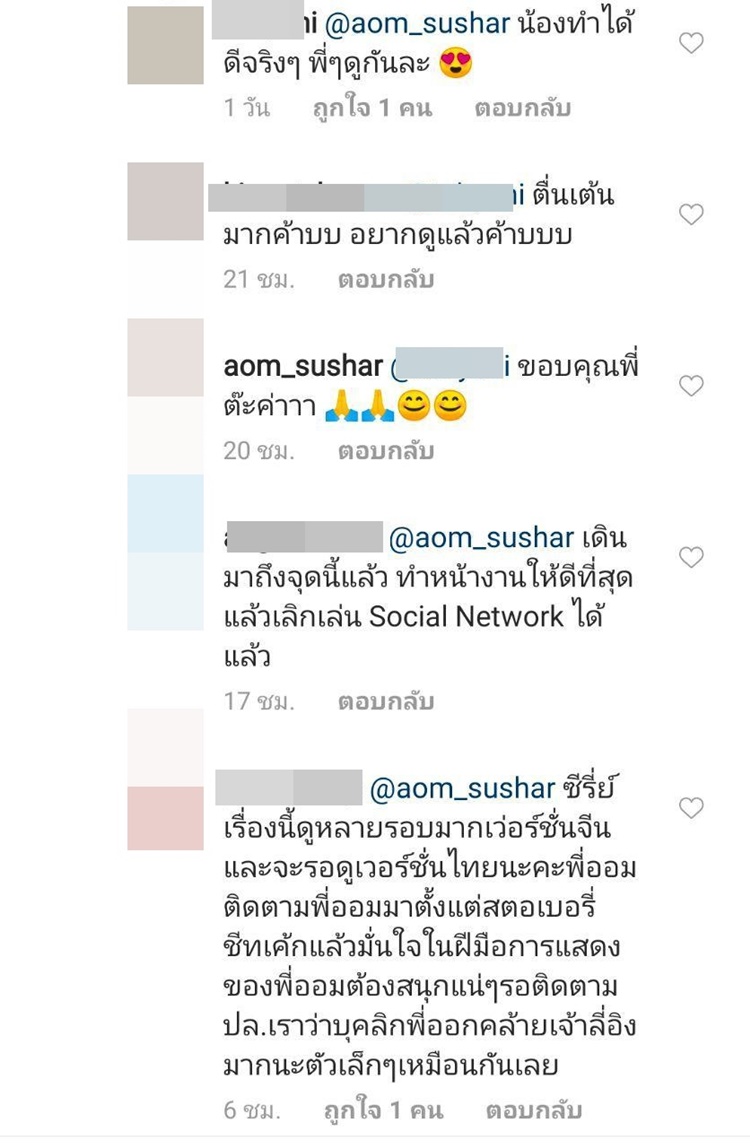Reply to the comment posted 17 ชม. ago
This screenshot has height=1148, width=750.
click(x=385, y=701)
